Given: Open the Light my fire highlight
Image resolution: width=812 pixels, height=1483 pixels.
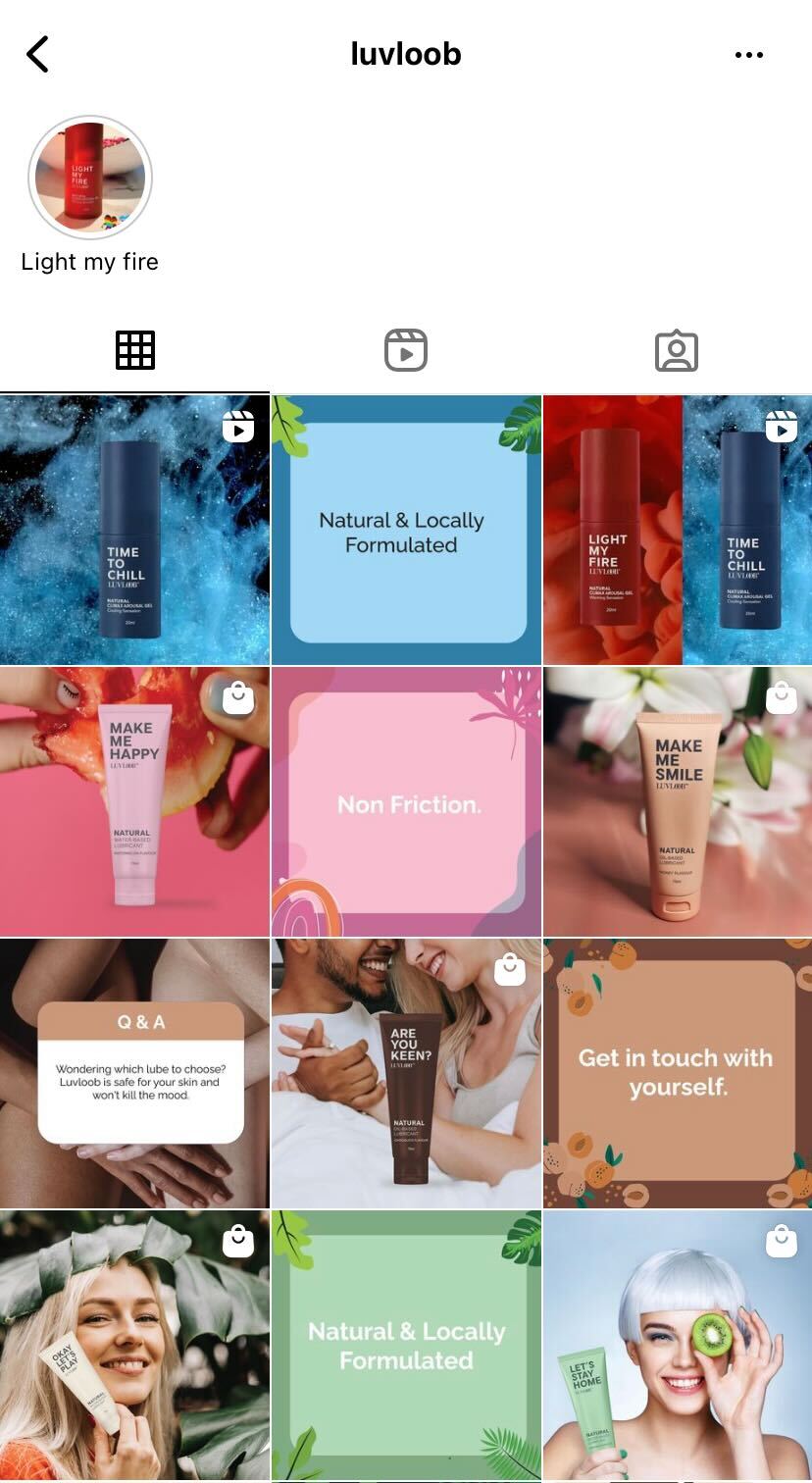Looking at the screenshot, I should pyautogui.click(x=90, y=178).
